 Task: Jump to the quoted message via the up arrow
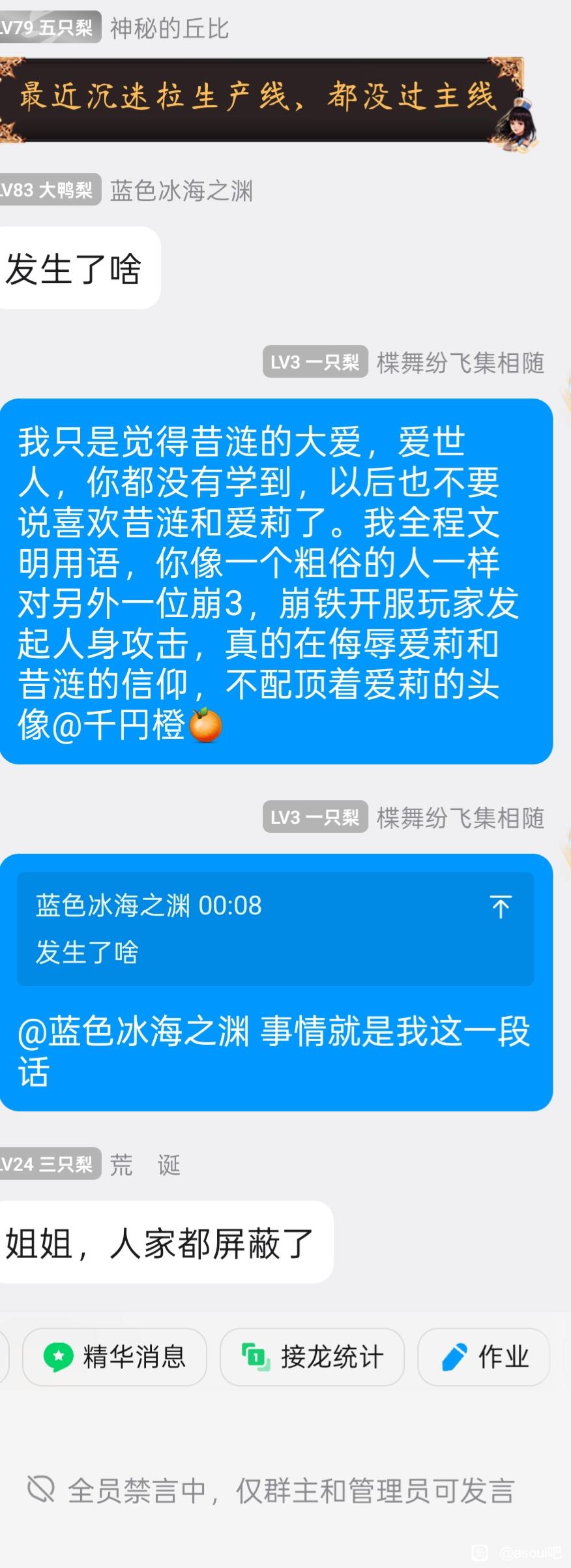[x=500, y=907]
